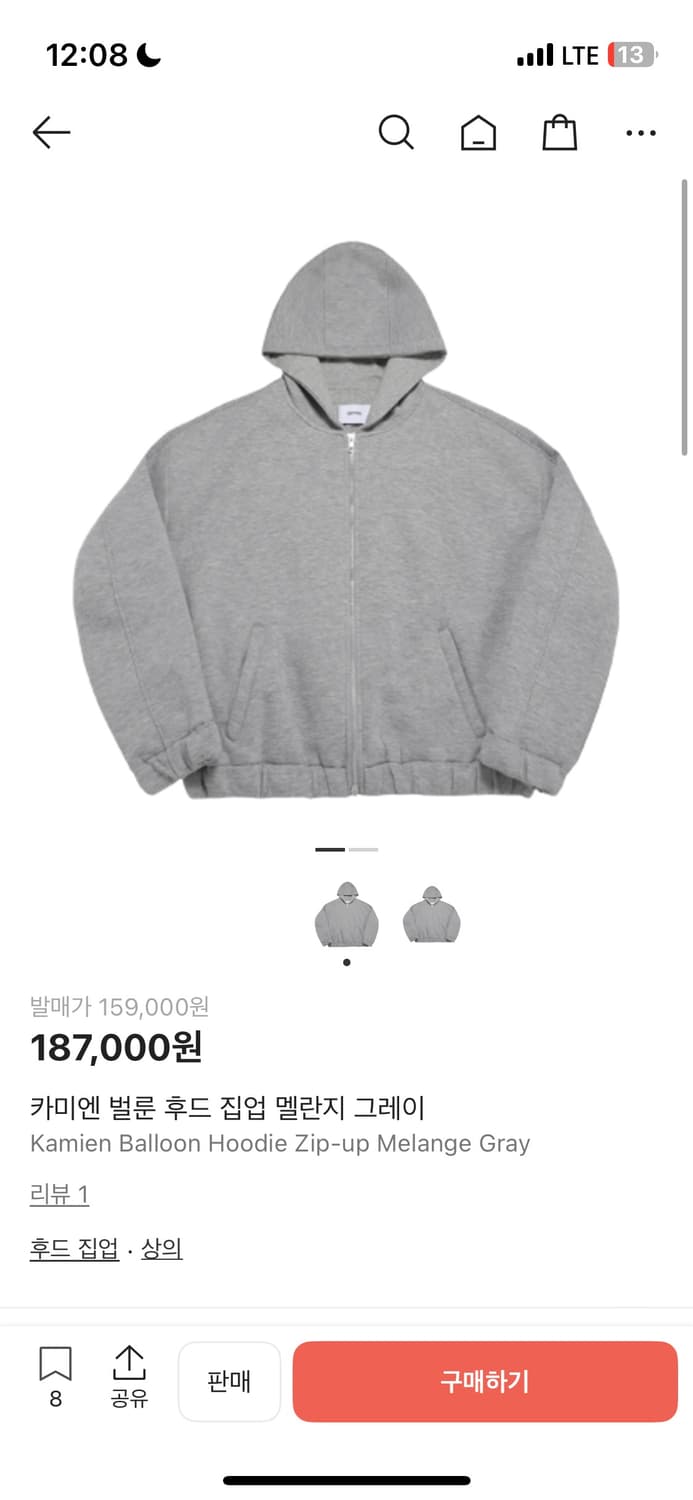View the main hoodie product image
693x1500 pixels.
pos(346,520)
